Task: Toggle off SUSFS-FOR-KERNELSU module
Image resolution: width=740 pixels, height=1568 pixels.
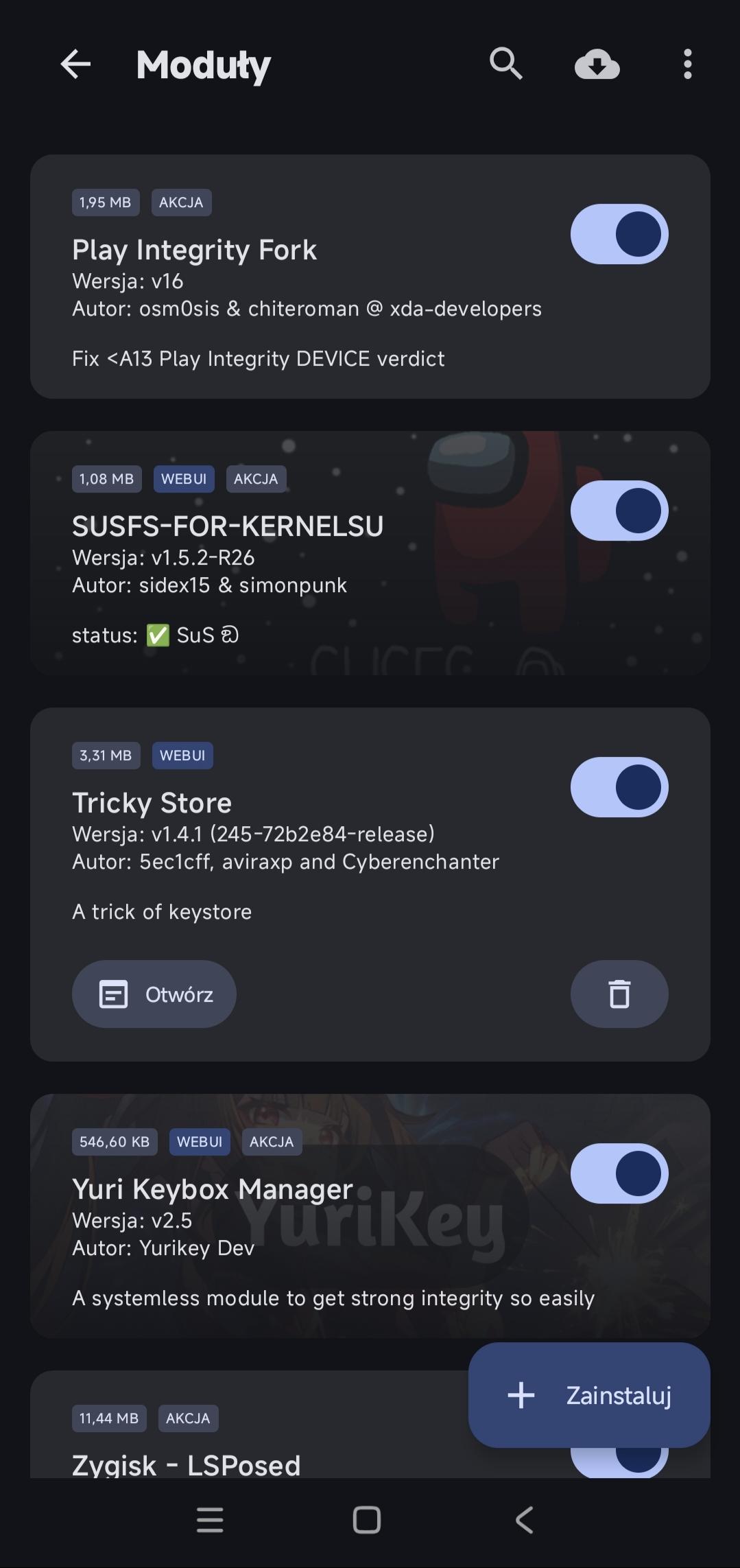Action: coord(619,511)
